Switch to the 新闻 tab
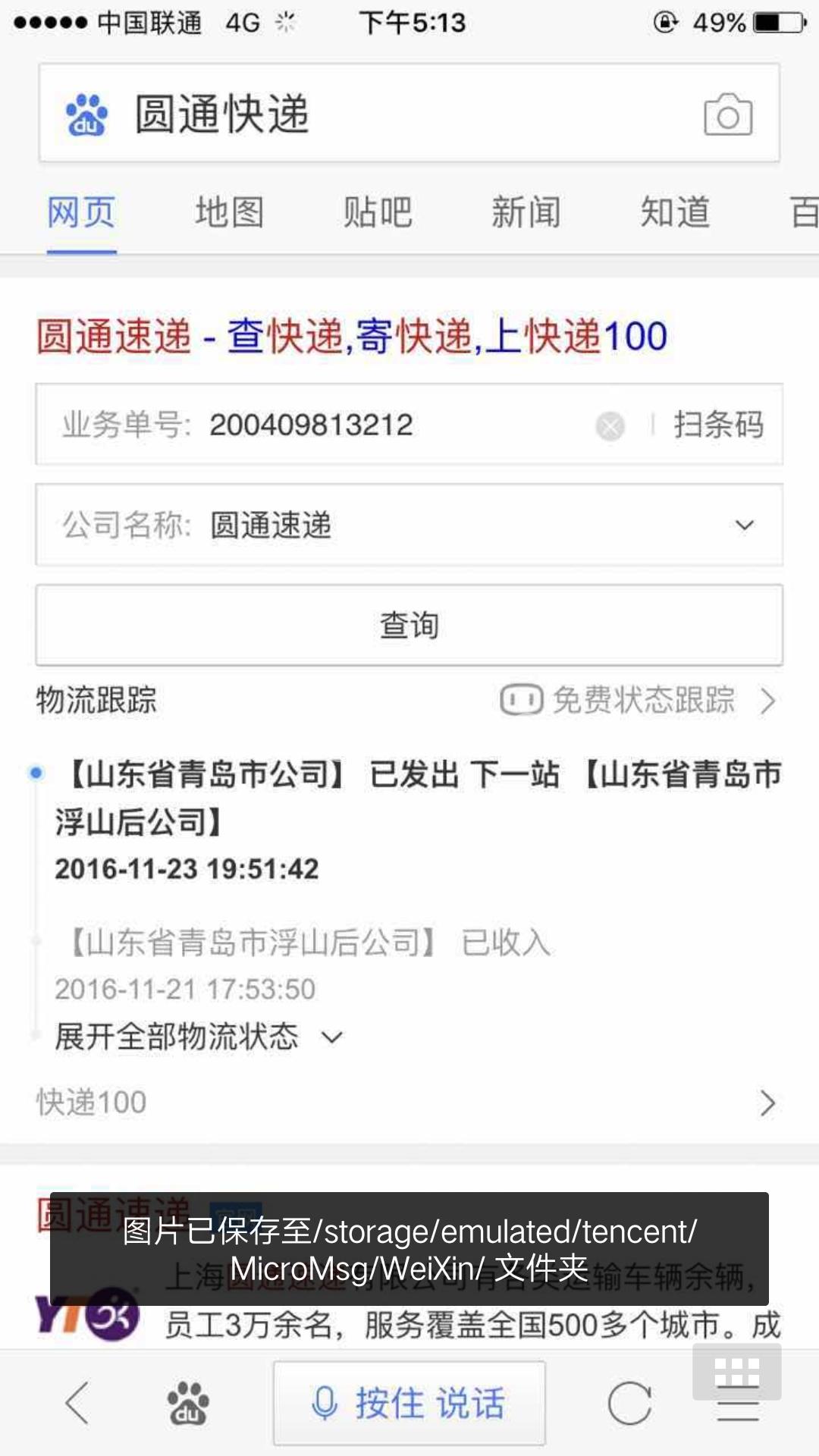 526,212
